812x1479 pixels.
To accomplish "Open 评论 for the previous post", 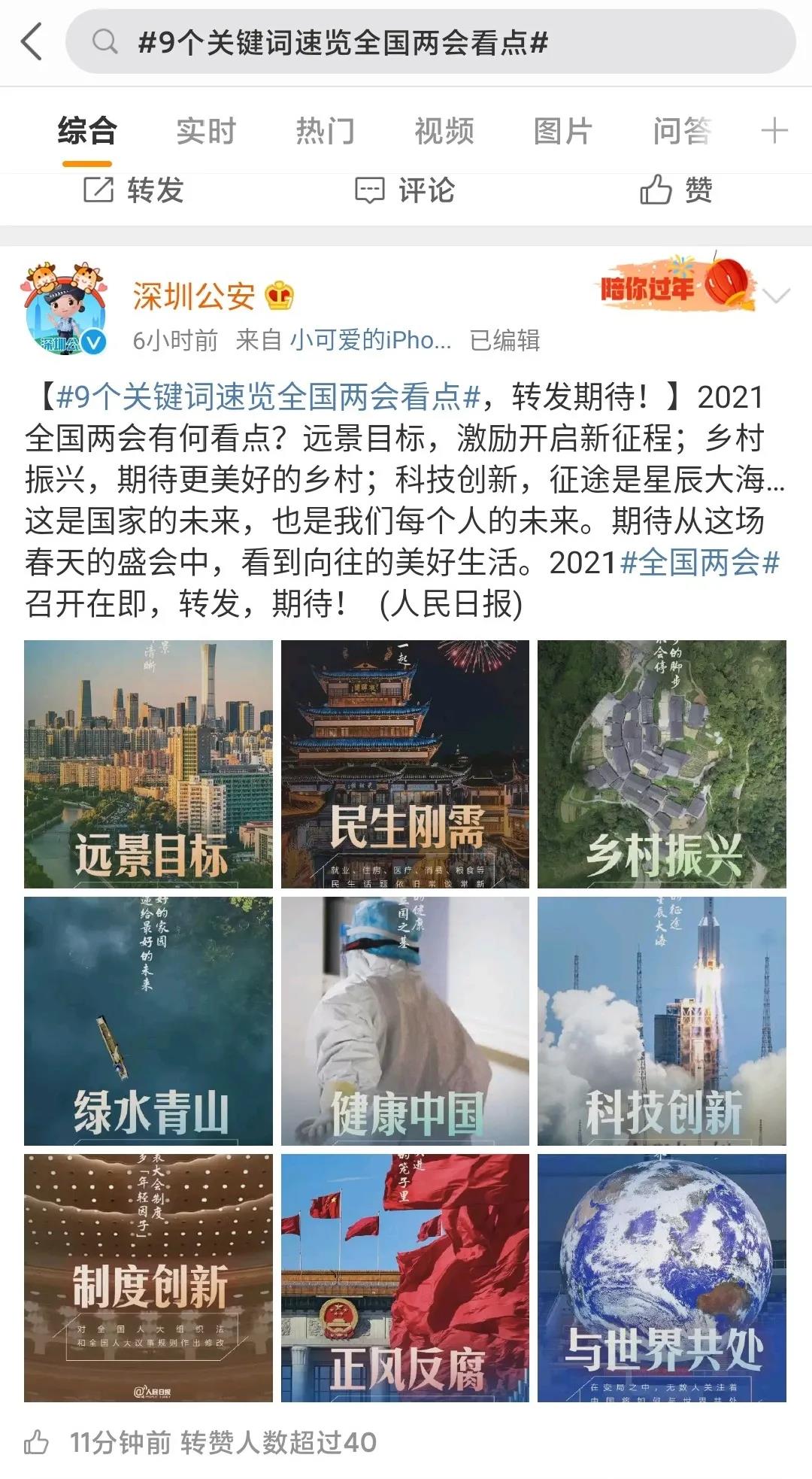I will (x=405, y=190).
